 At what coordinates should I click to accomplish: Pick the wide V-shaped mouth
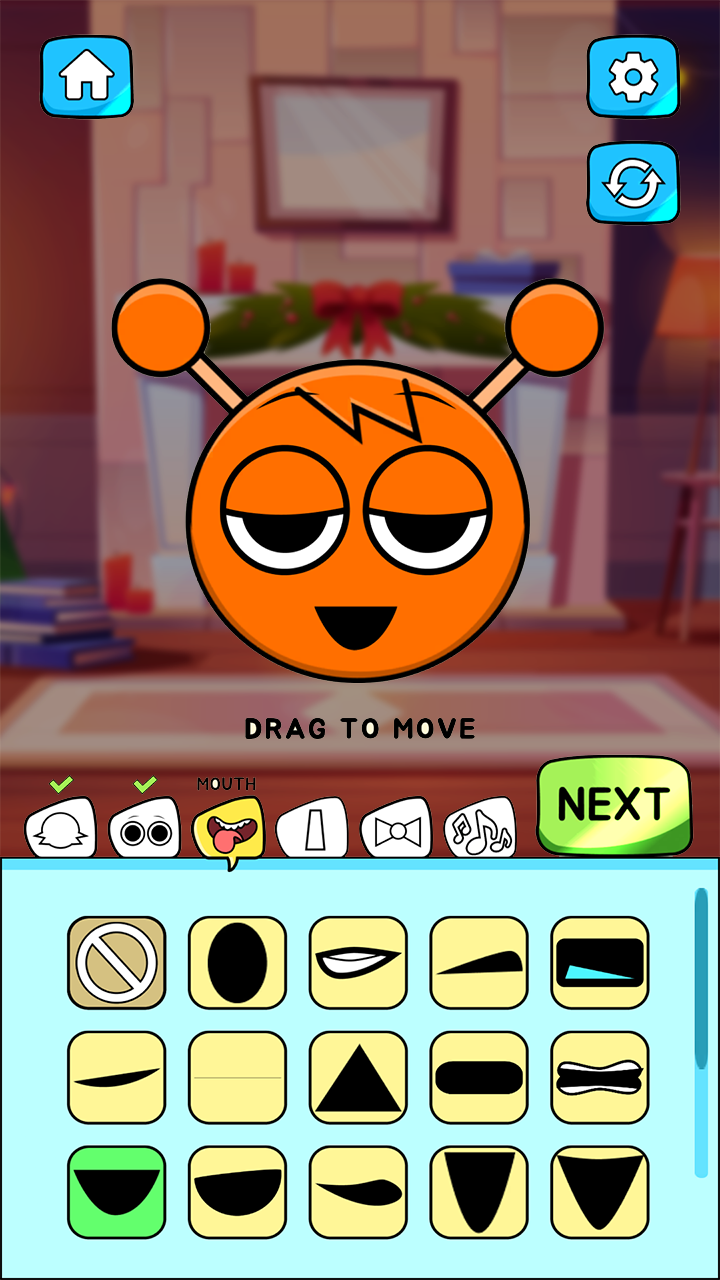coord(598,1193)
